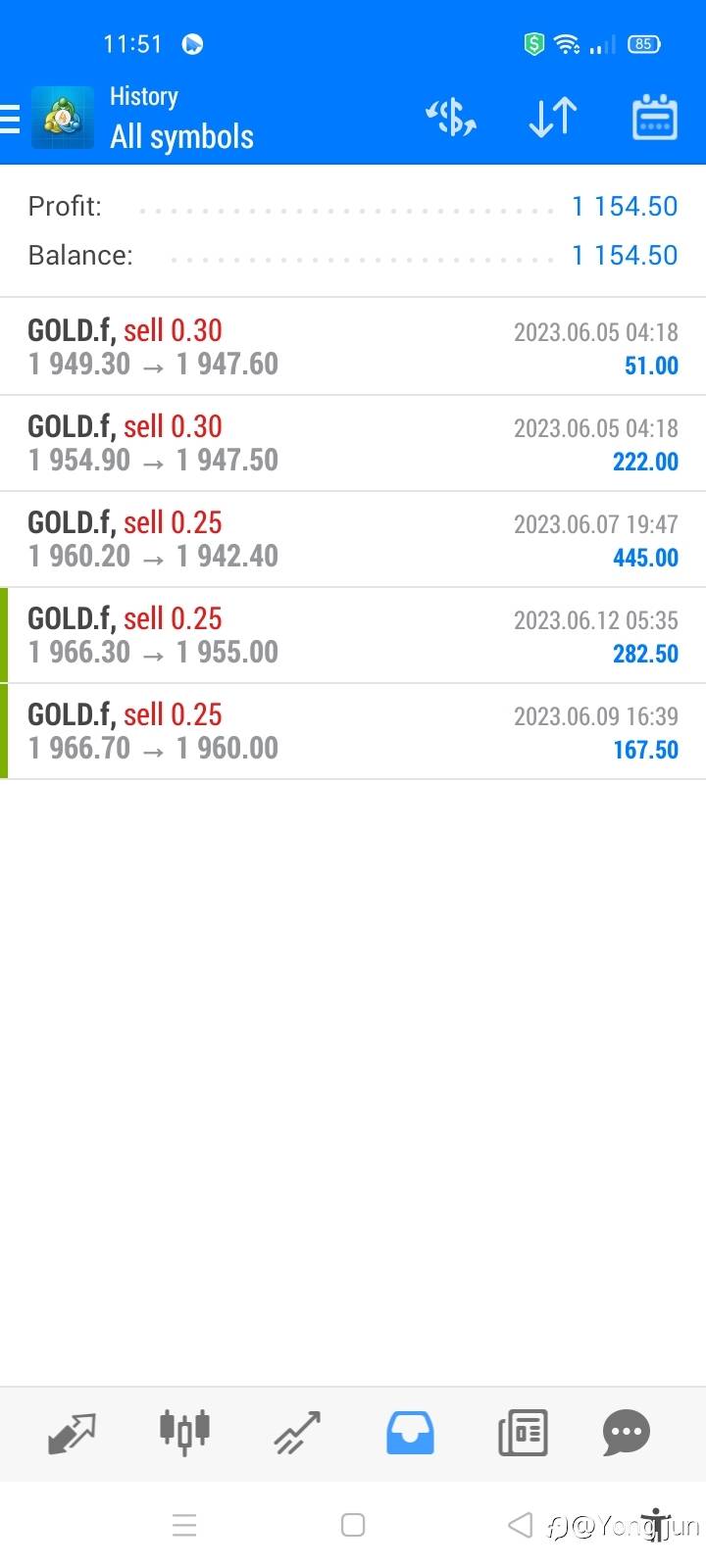This screenshot has height=1568, width=706.
Task: Open the chat messages tab
Action: click(627, 1433)
